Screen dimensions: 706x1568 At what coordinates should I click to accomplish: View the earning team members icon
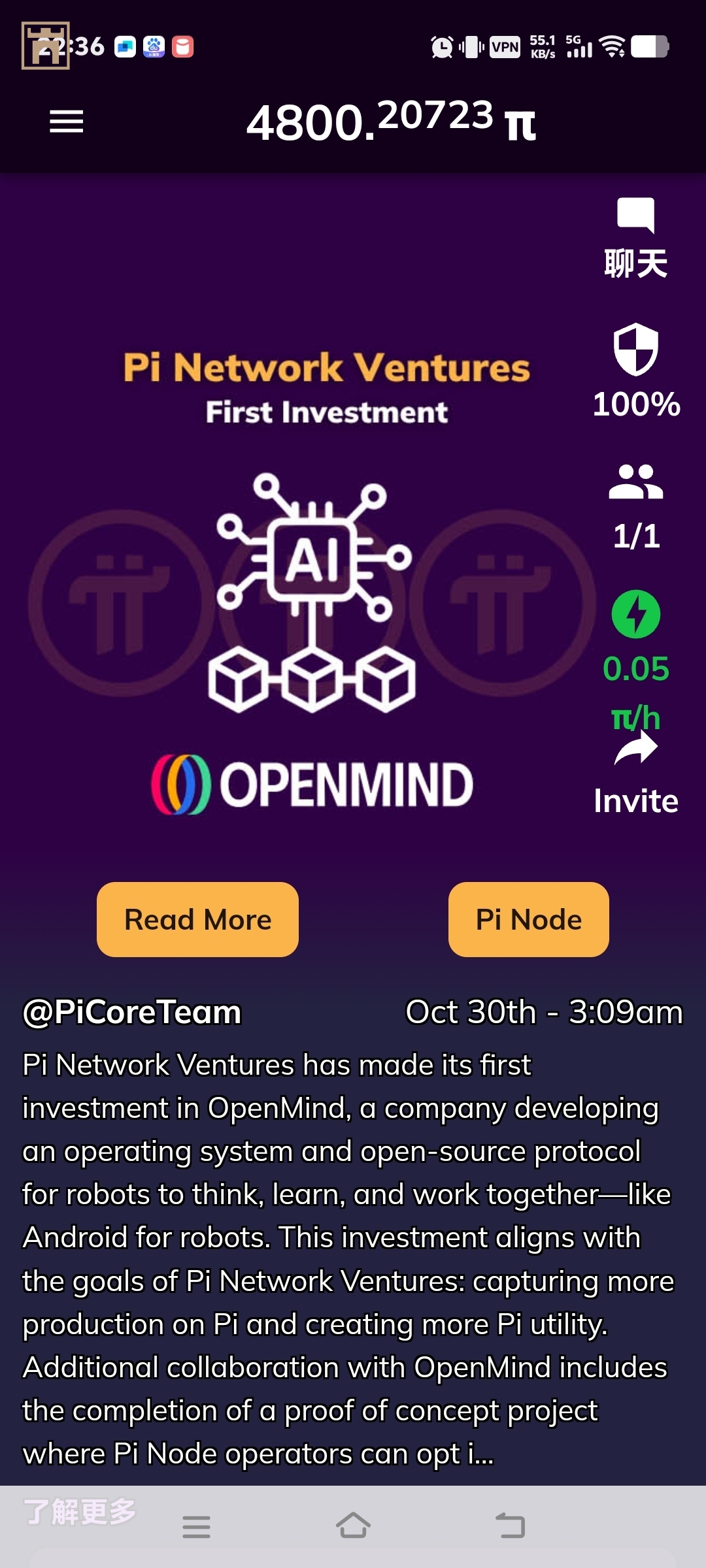point(635,483)
